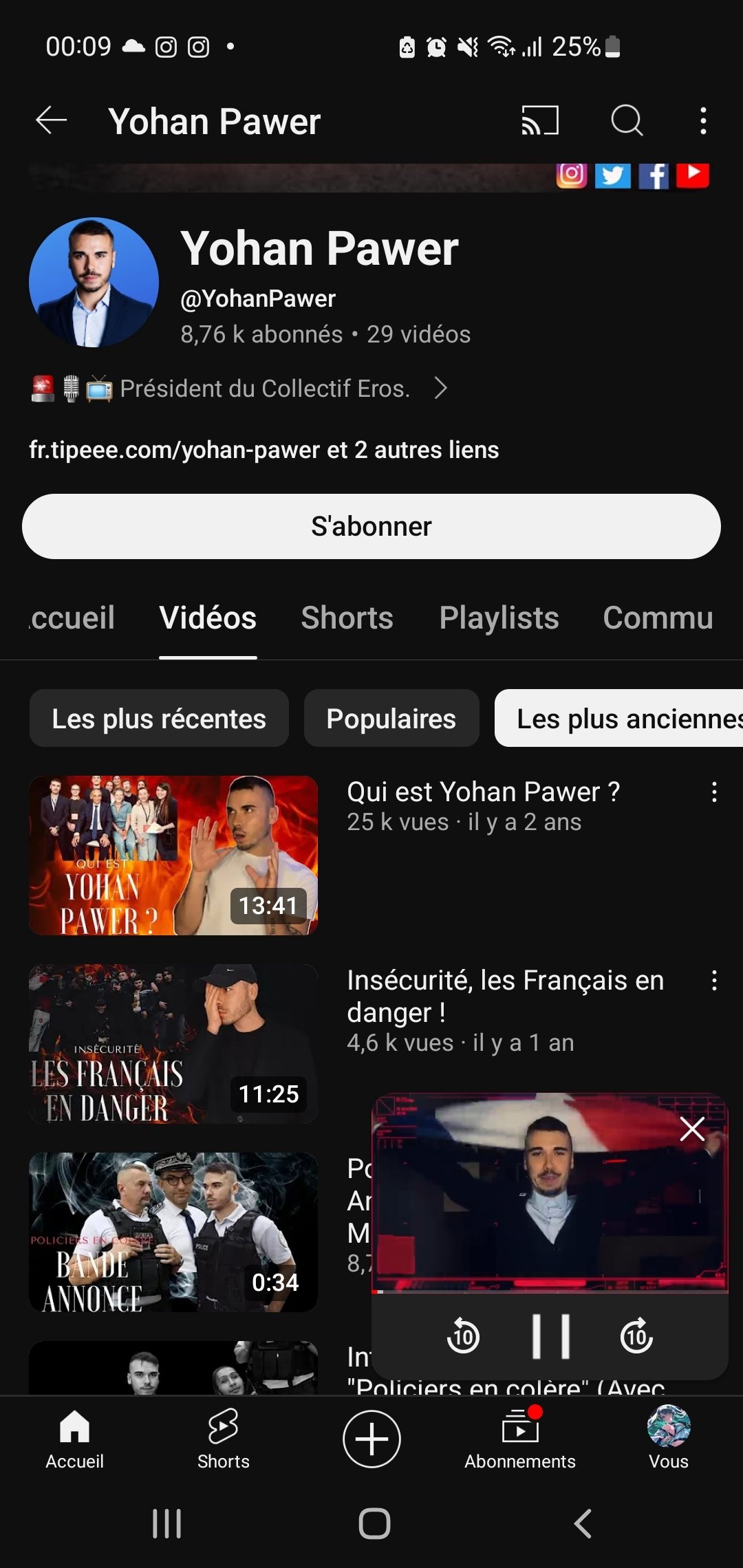743x1568 pixels.
Task: Open the channel overflow menu
Action: coord(702,121)
